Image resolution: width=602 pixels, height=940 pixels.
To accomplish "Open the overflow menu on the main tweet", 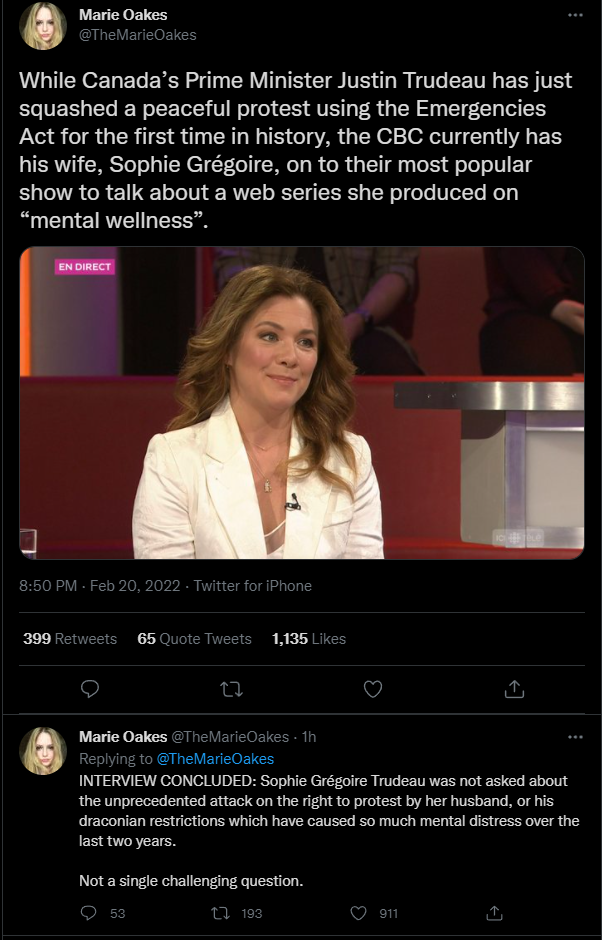I will tap(574, 15).
